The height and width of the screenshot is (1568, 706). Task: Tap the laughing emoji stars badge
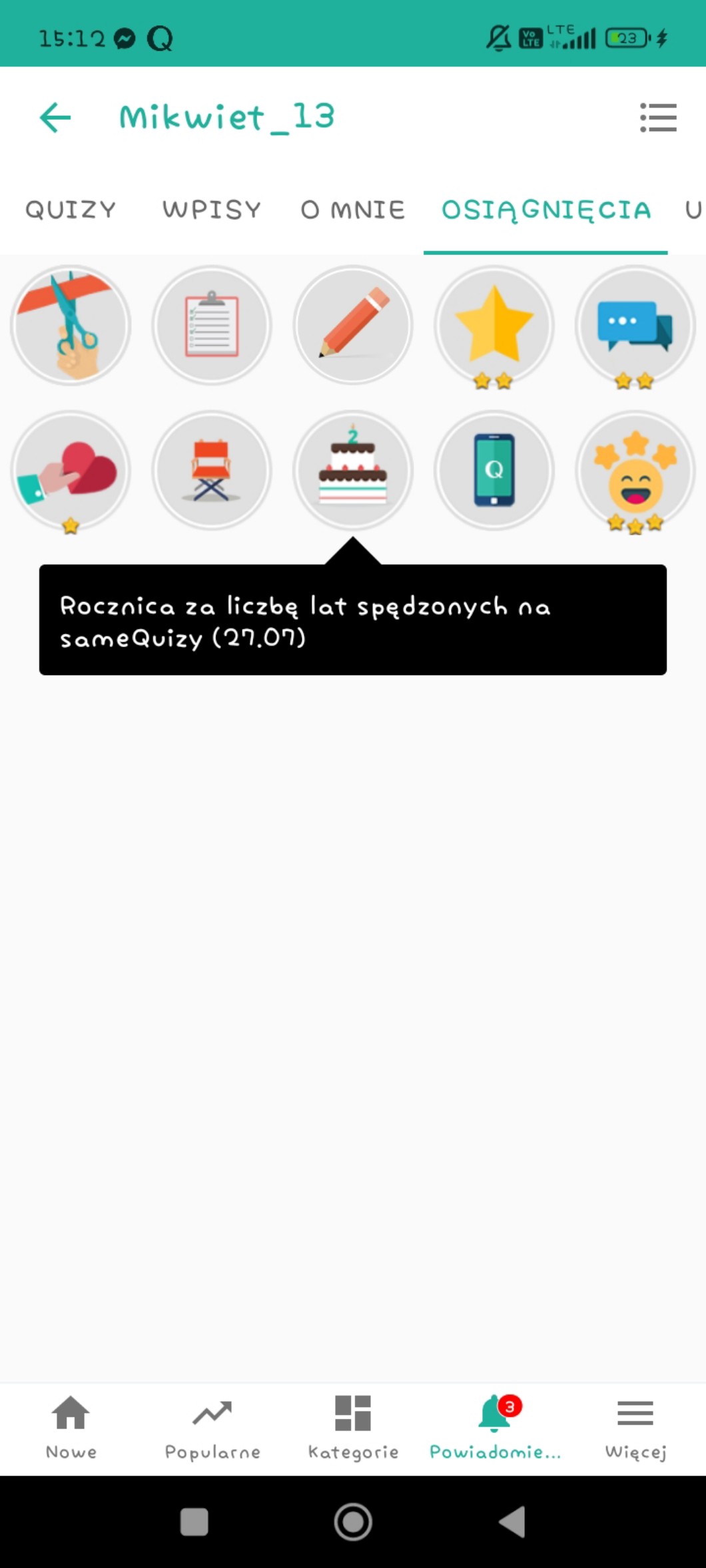pos(635,471)
